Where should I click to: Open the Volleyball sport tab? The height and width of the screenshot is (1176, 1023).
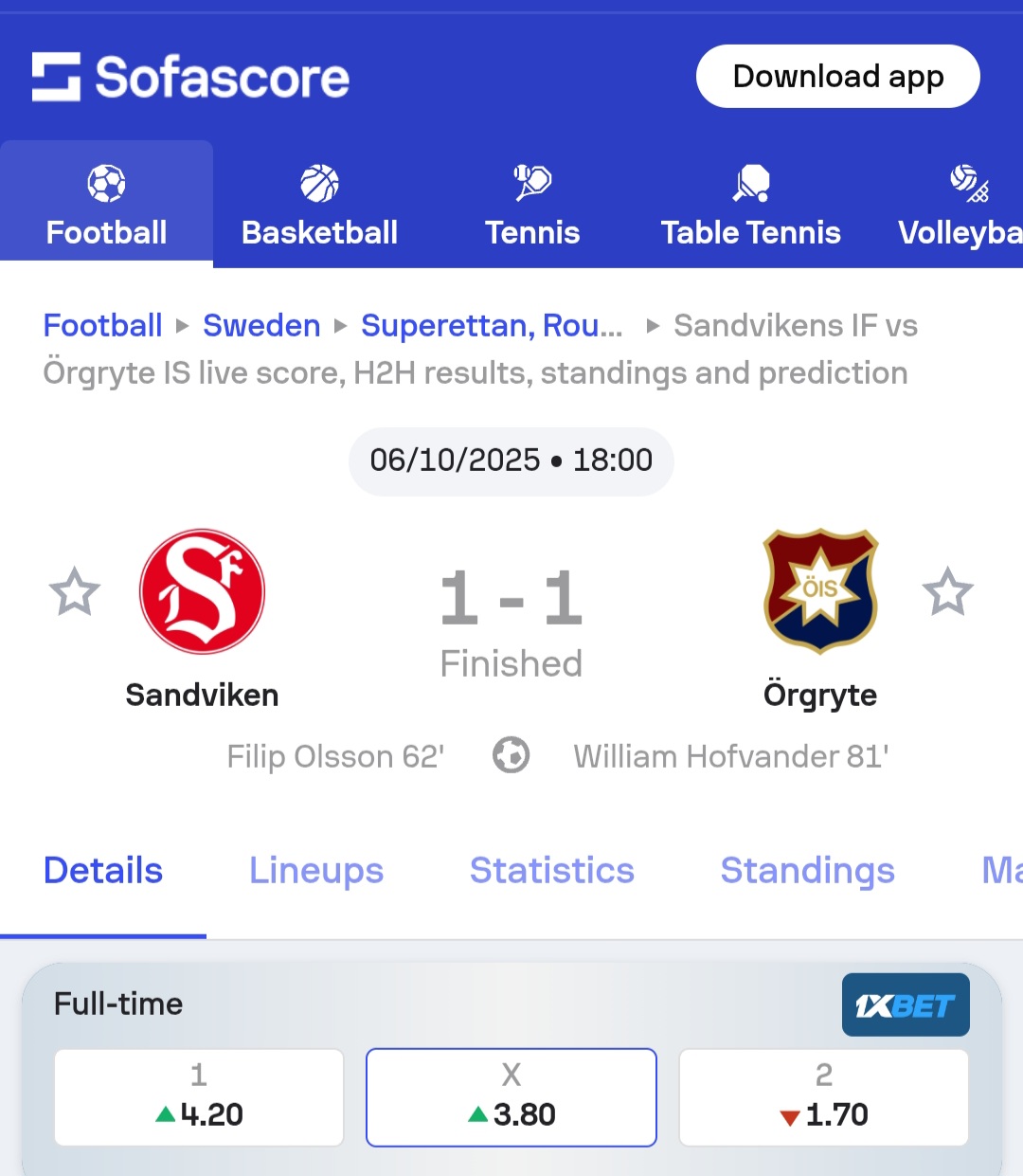coord(959,206)
